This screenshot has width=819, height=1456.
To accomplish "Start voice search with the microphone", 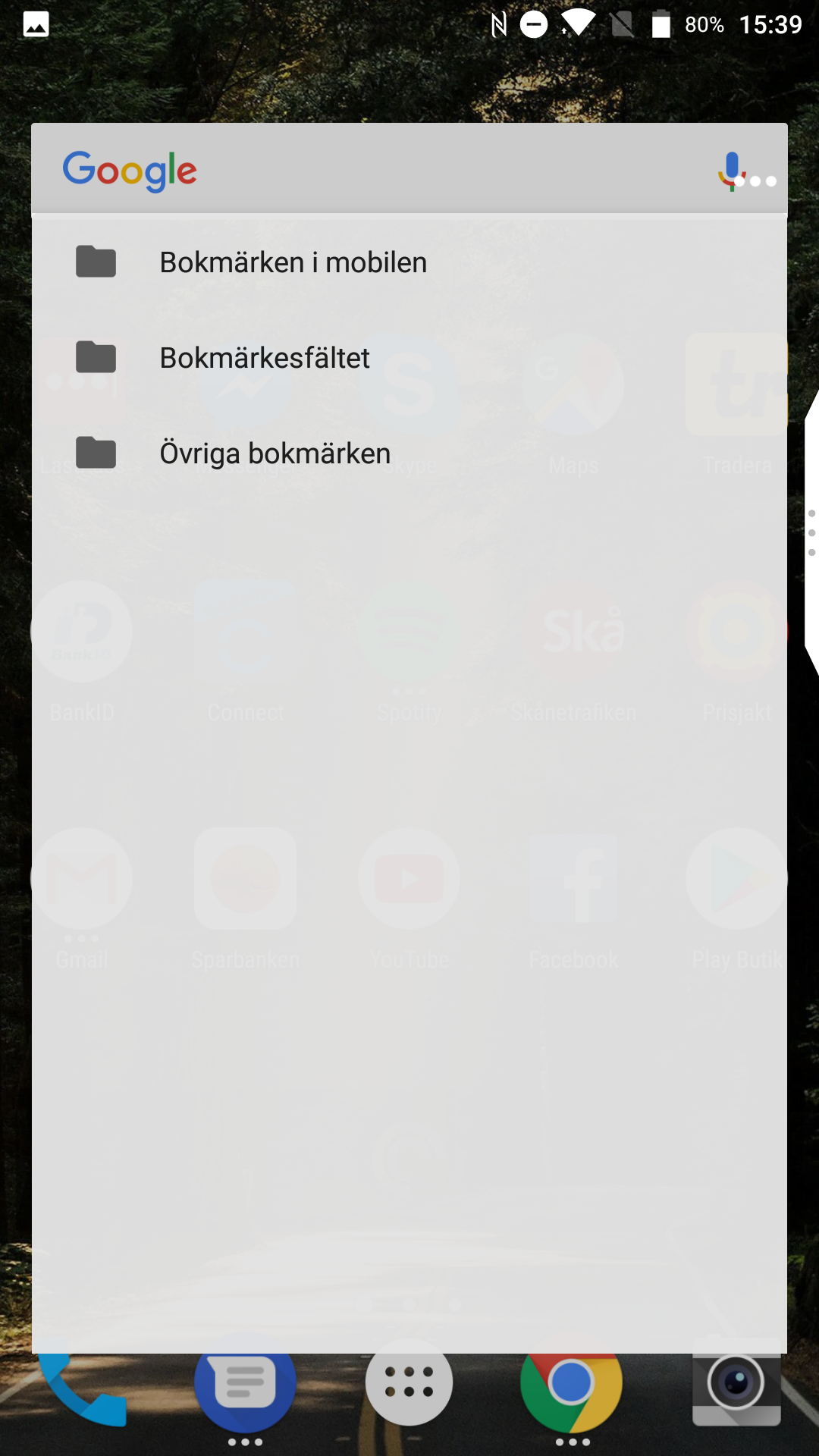I will click(x=731, y=170).
